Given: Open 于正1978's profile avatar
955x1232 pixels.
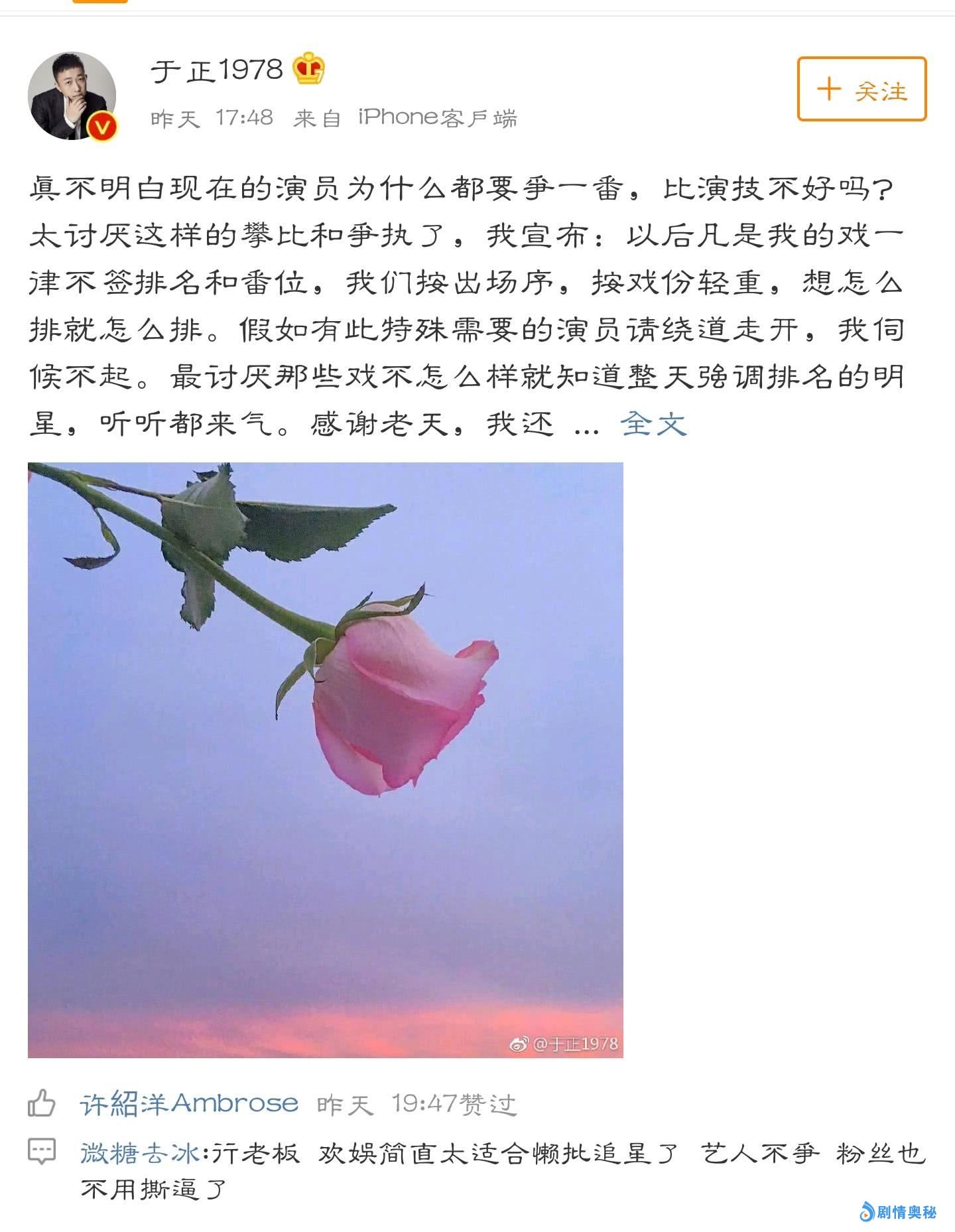Looking at the screenshot, I should tap(72, 96).
